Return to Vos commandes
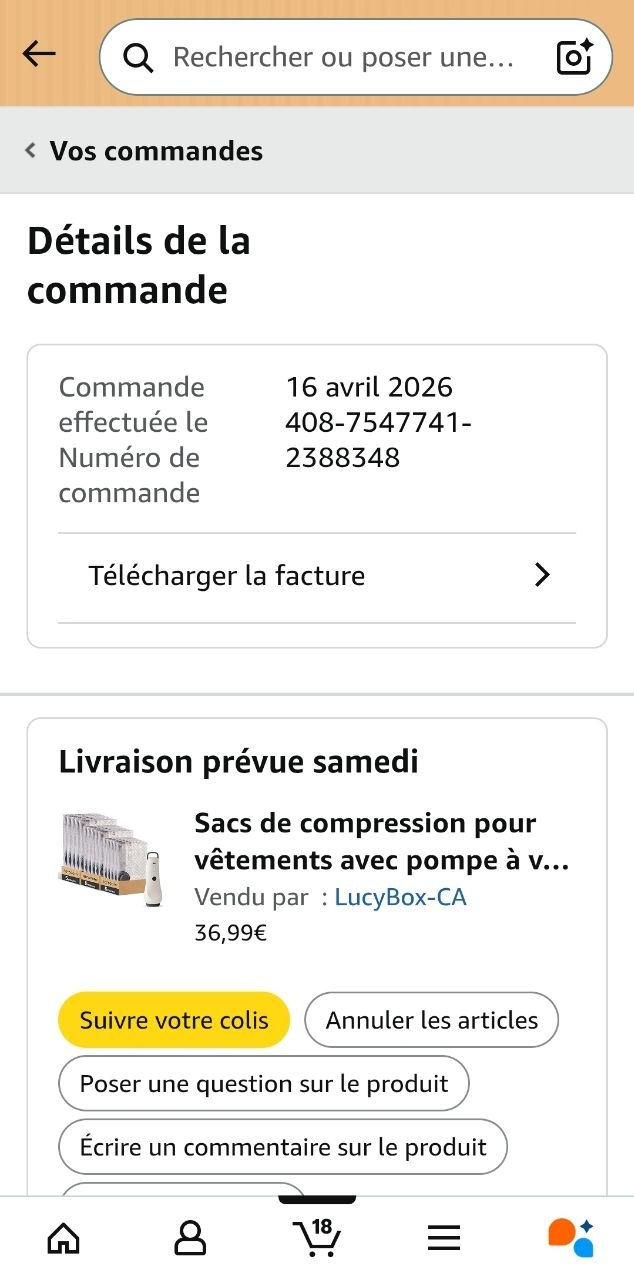Image resolution: width=634 pixels, height=1280 pixels. pos(144,151)
